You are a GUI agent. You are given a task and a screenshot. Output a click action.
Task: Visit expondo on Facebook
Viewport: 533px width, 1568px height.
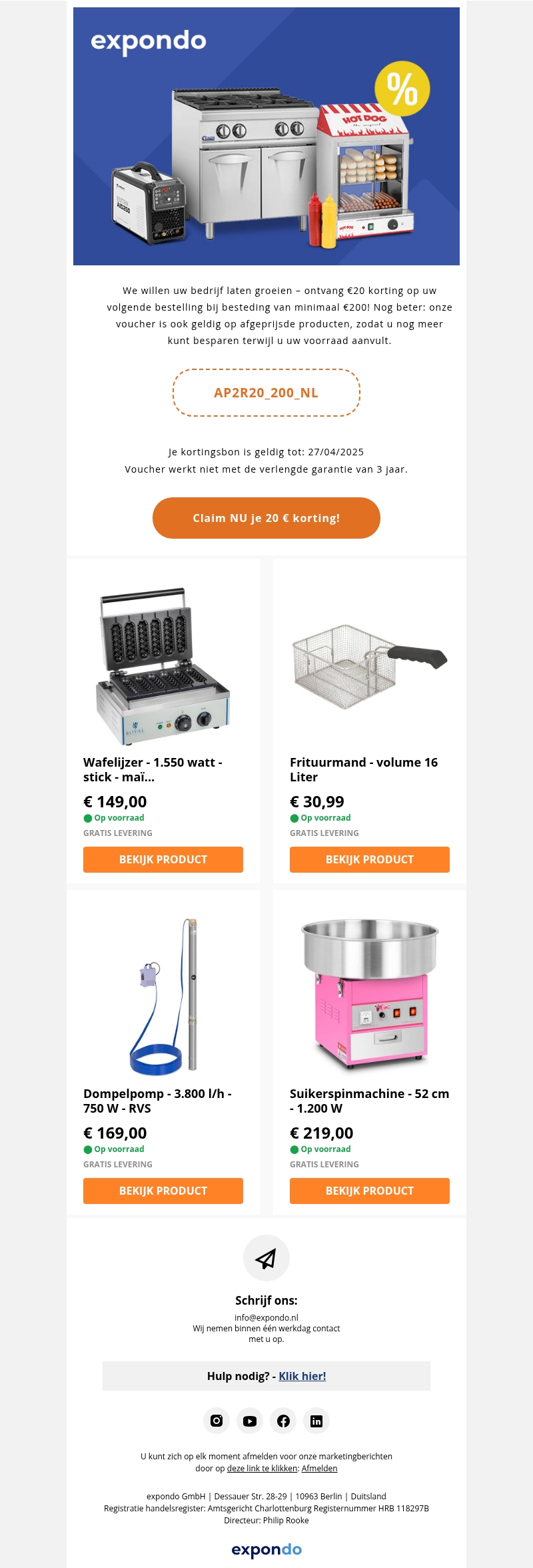point(283,1421)
